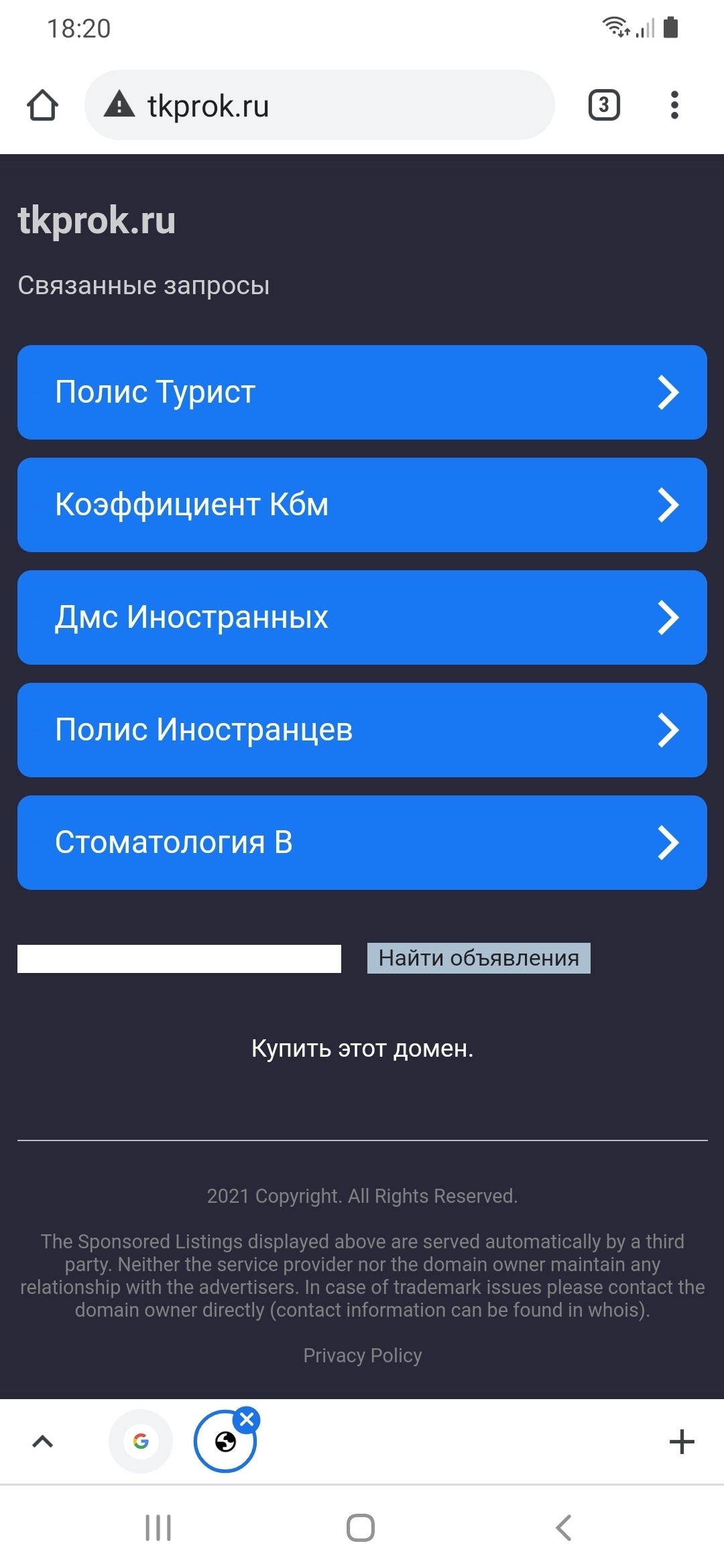Image resolution: width=724 pixels, height=1568 pixels.
Task: Switch to the Google tab in the group
Action: [141, 1441]
